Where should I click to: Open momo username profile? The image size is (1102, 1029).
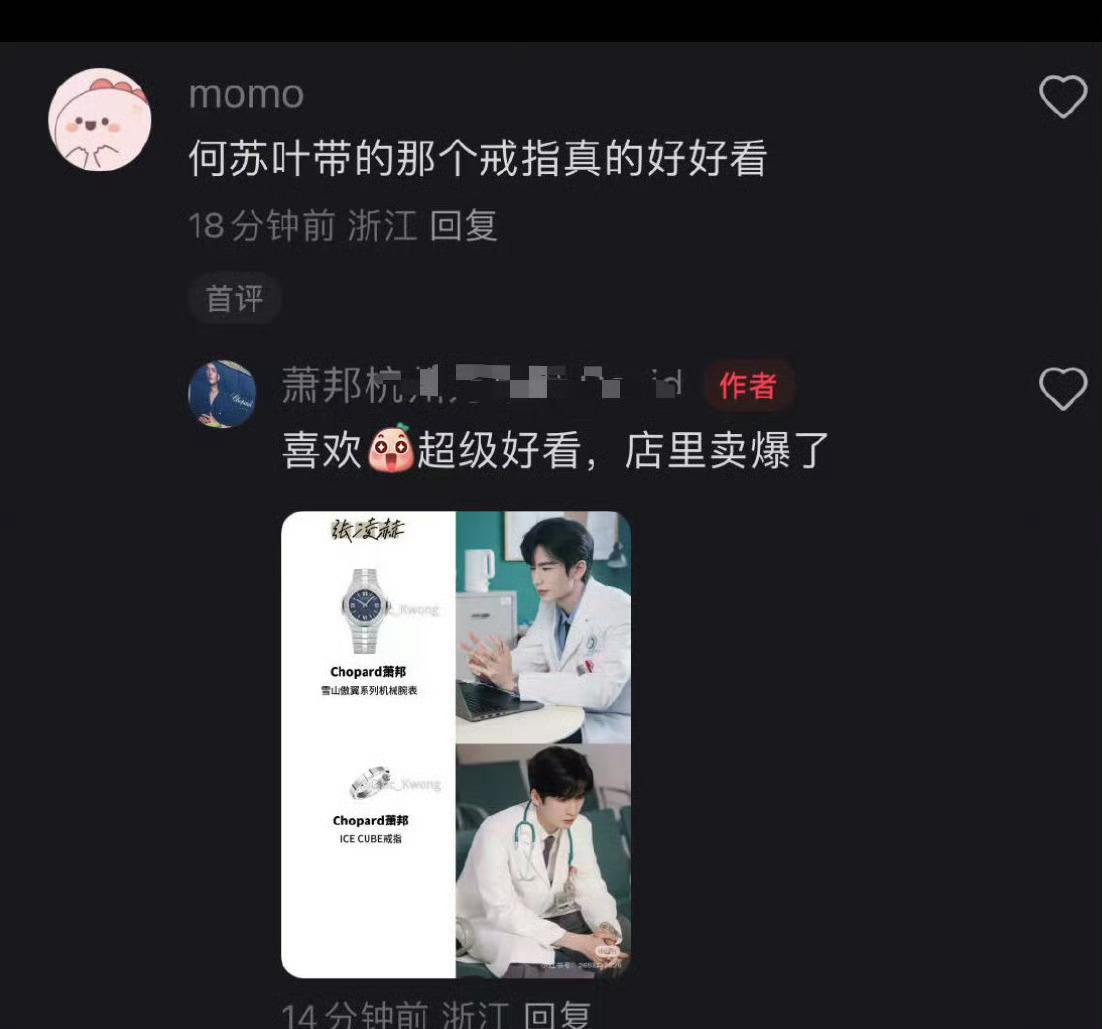pos(246,94)
